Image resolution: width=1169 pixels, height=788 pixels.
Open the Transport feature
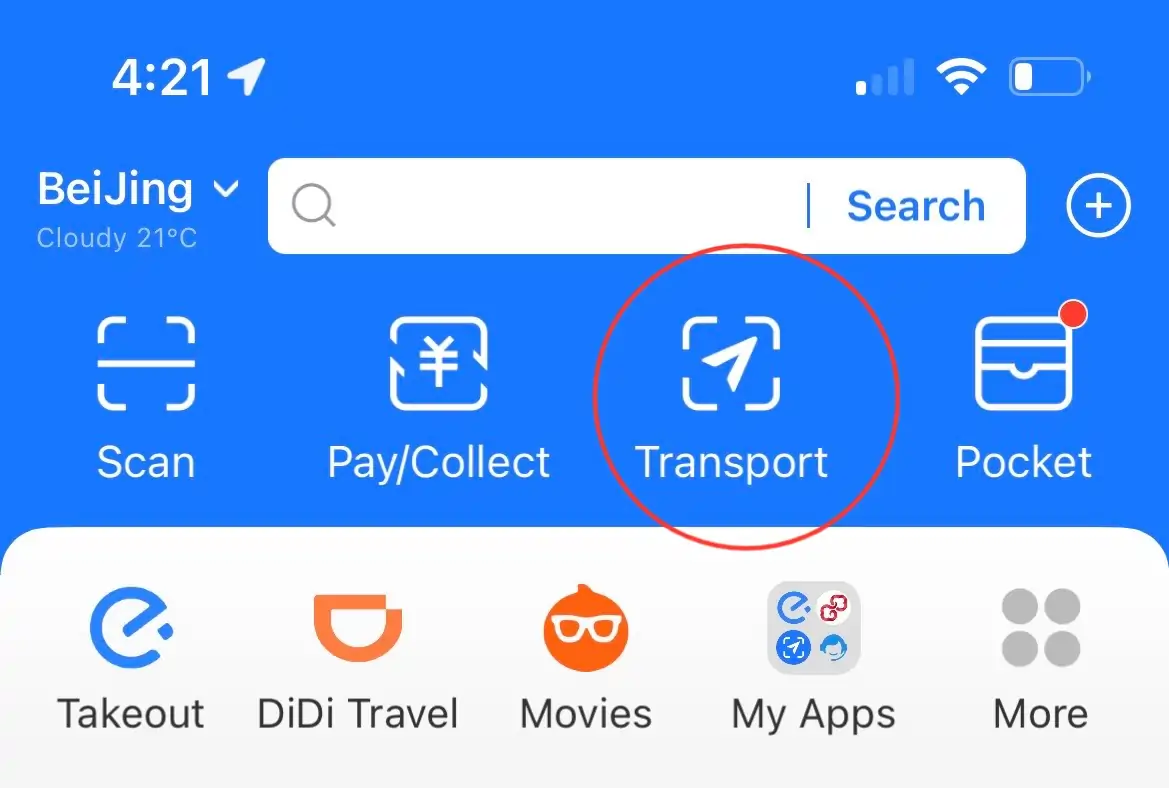(x=732, y=395)
